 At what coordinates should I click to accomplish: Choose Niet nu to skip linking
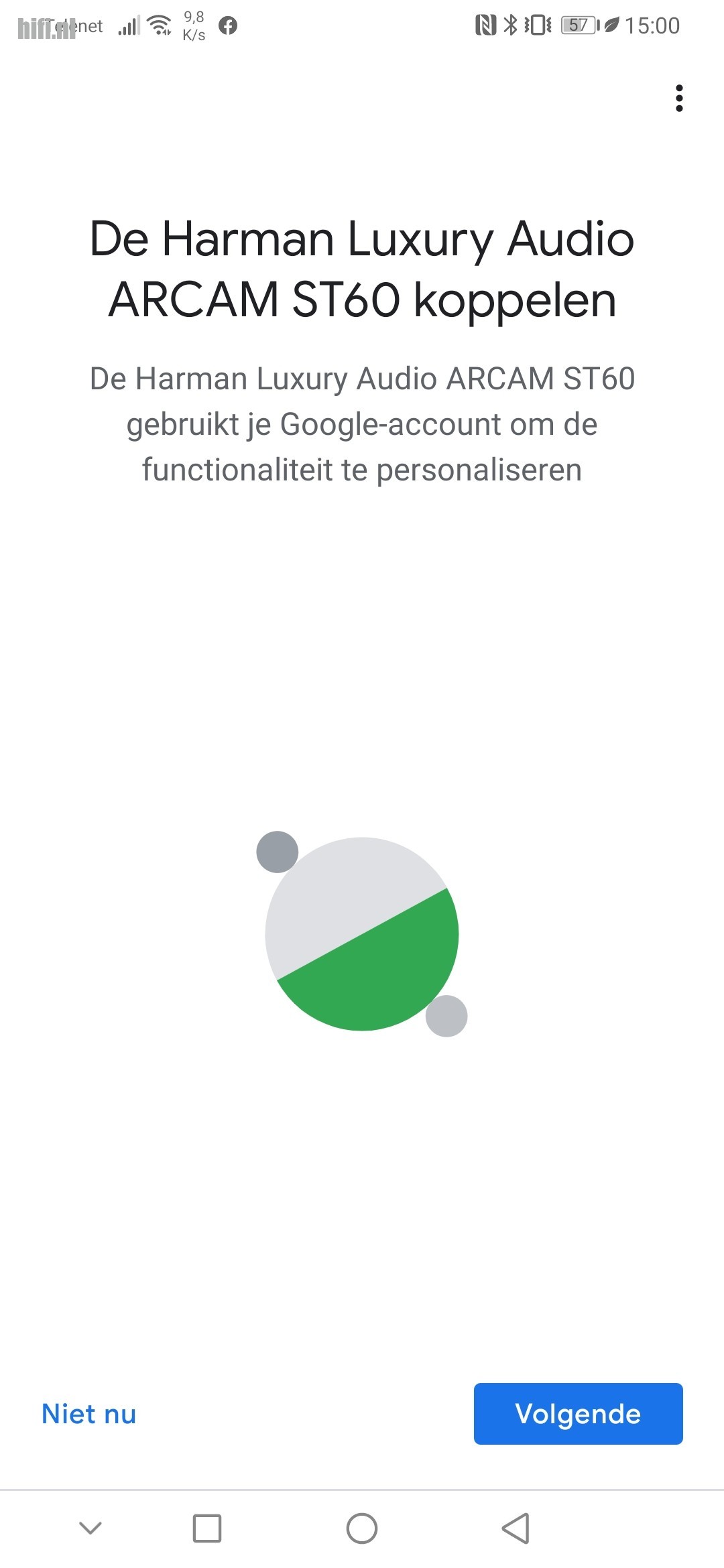(x=89, y=1414)
